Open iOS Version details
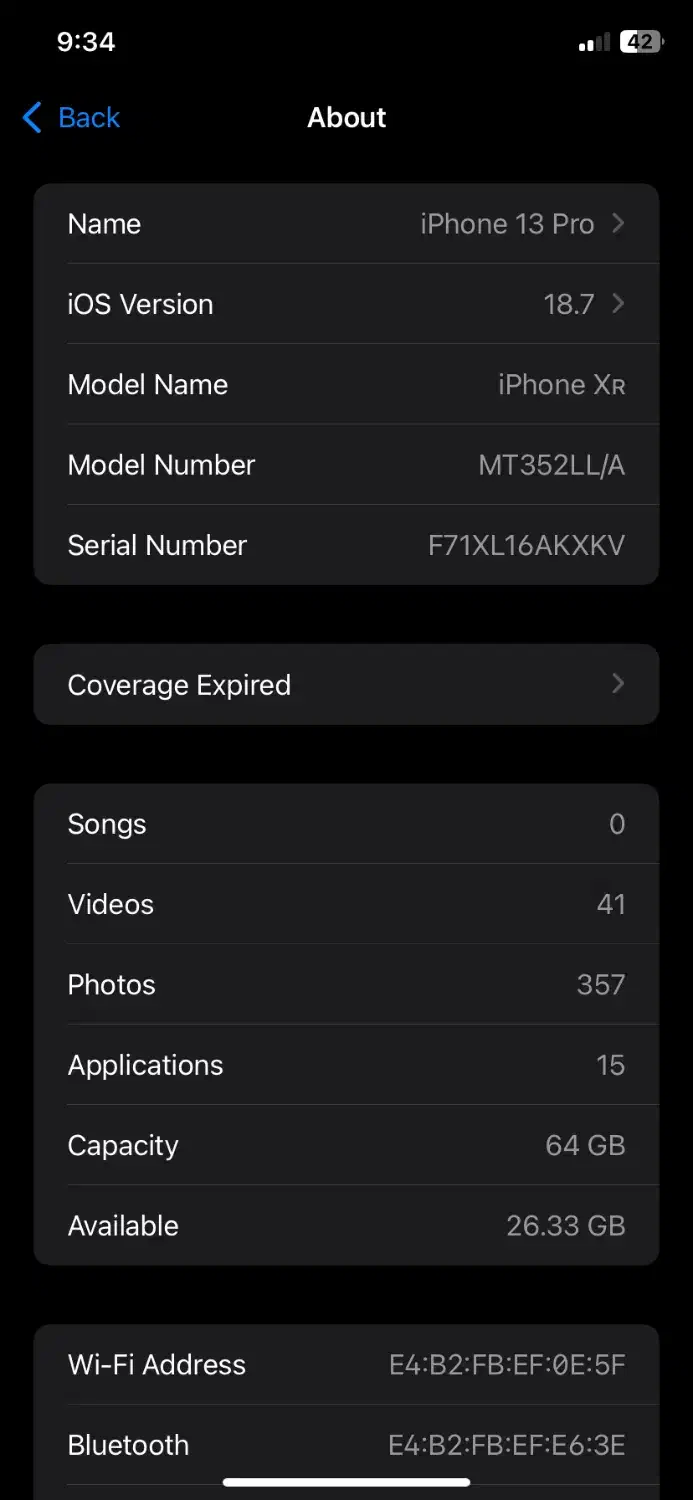 click(x=346, y=304)
